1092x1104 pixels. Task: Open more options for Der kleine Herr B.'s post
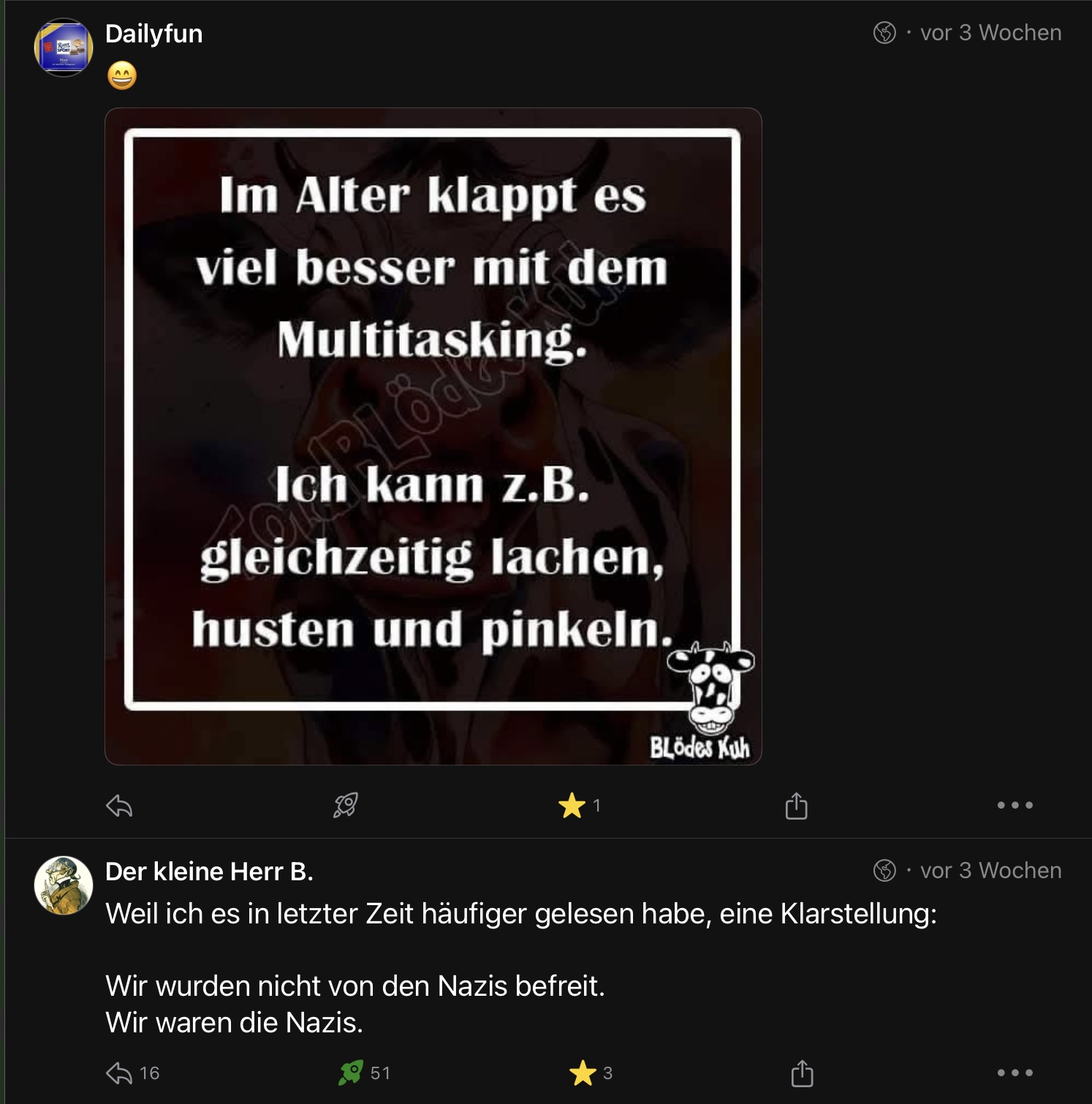pyautogui.click(x=1015, y=1073)
